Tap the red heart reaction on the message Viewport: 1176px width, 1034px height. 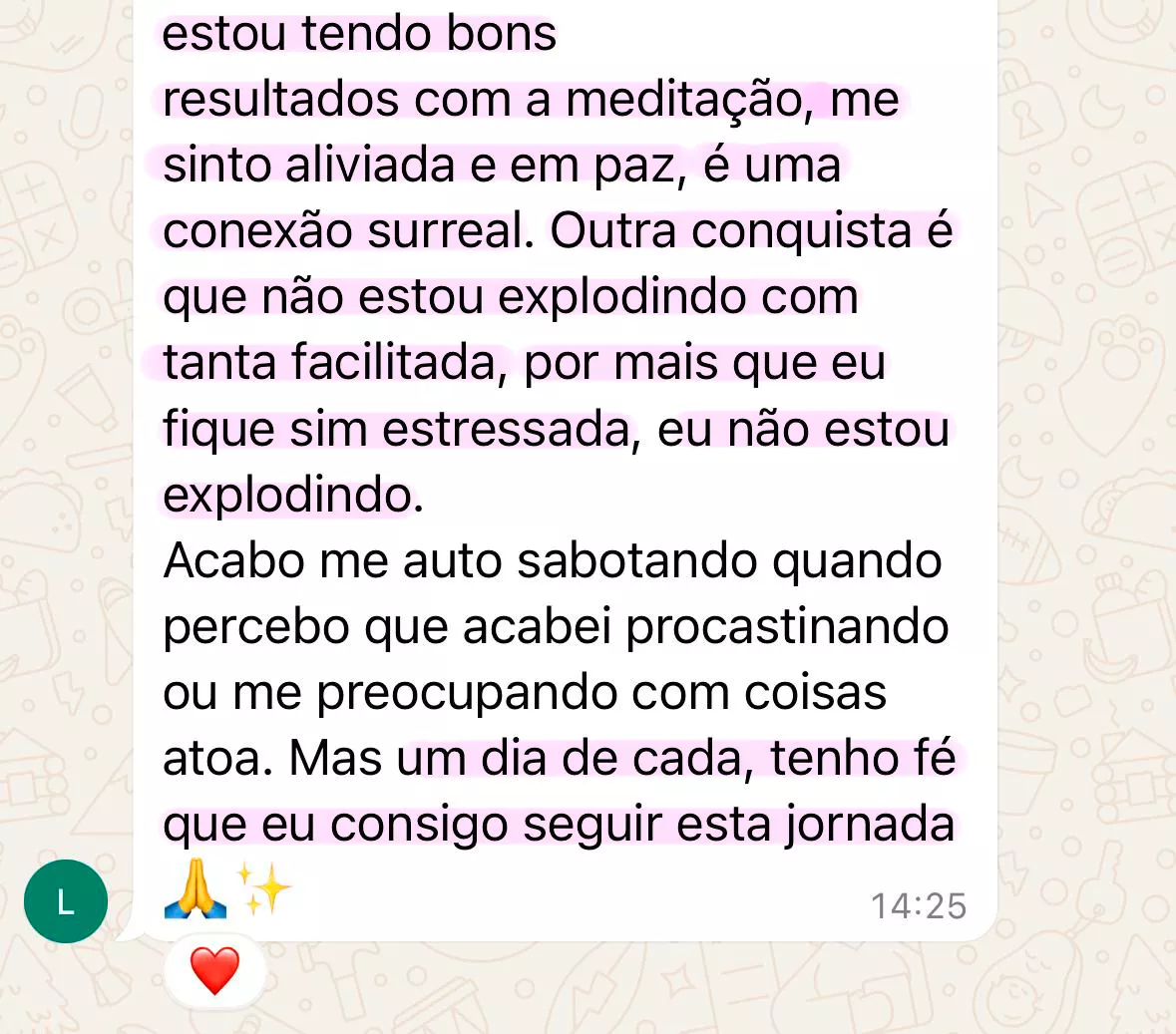click(x=214, y=971)
